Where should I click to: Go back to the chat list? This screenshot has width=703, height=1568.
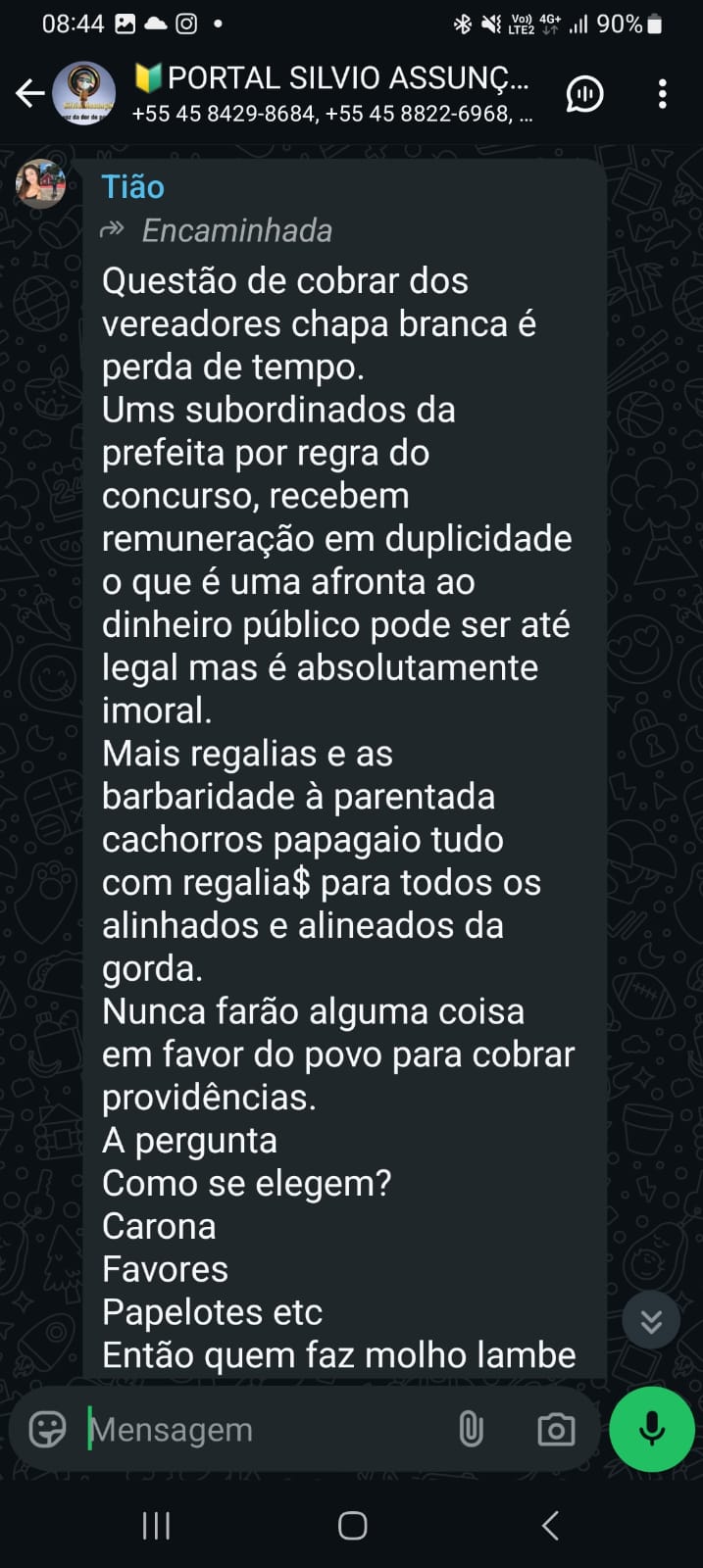[30, 94]
